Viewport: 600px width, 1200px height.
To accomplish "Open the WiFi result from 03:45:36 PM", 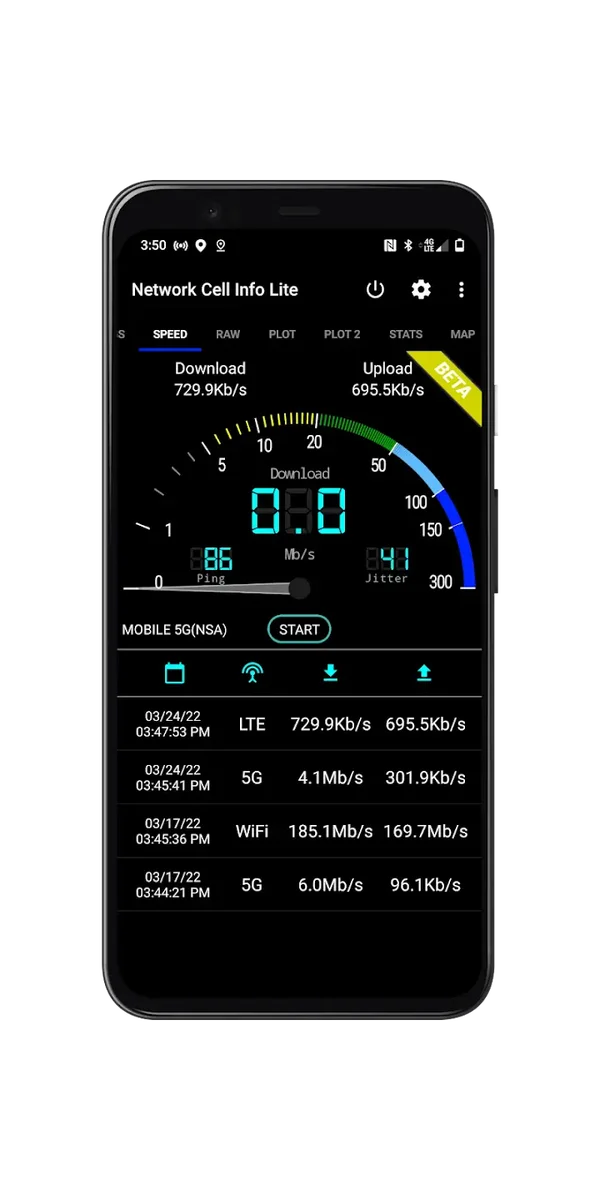I will [x=299, y=831].
